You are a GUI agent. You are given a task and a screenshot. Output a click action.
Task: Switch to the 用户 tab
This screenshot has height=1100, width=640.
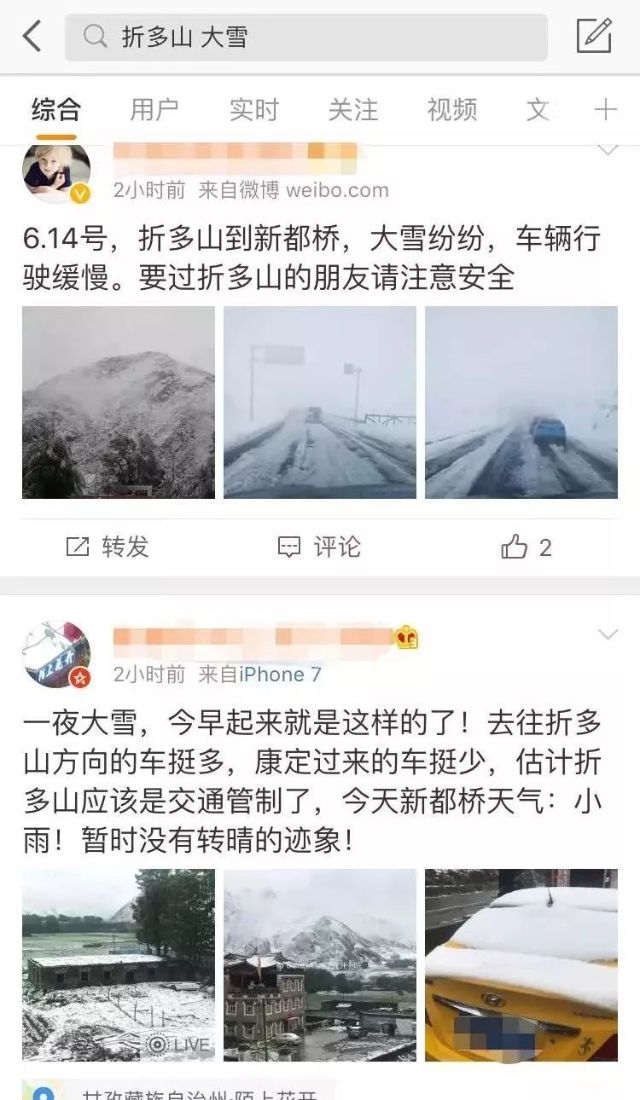click(154, 109)
